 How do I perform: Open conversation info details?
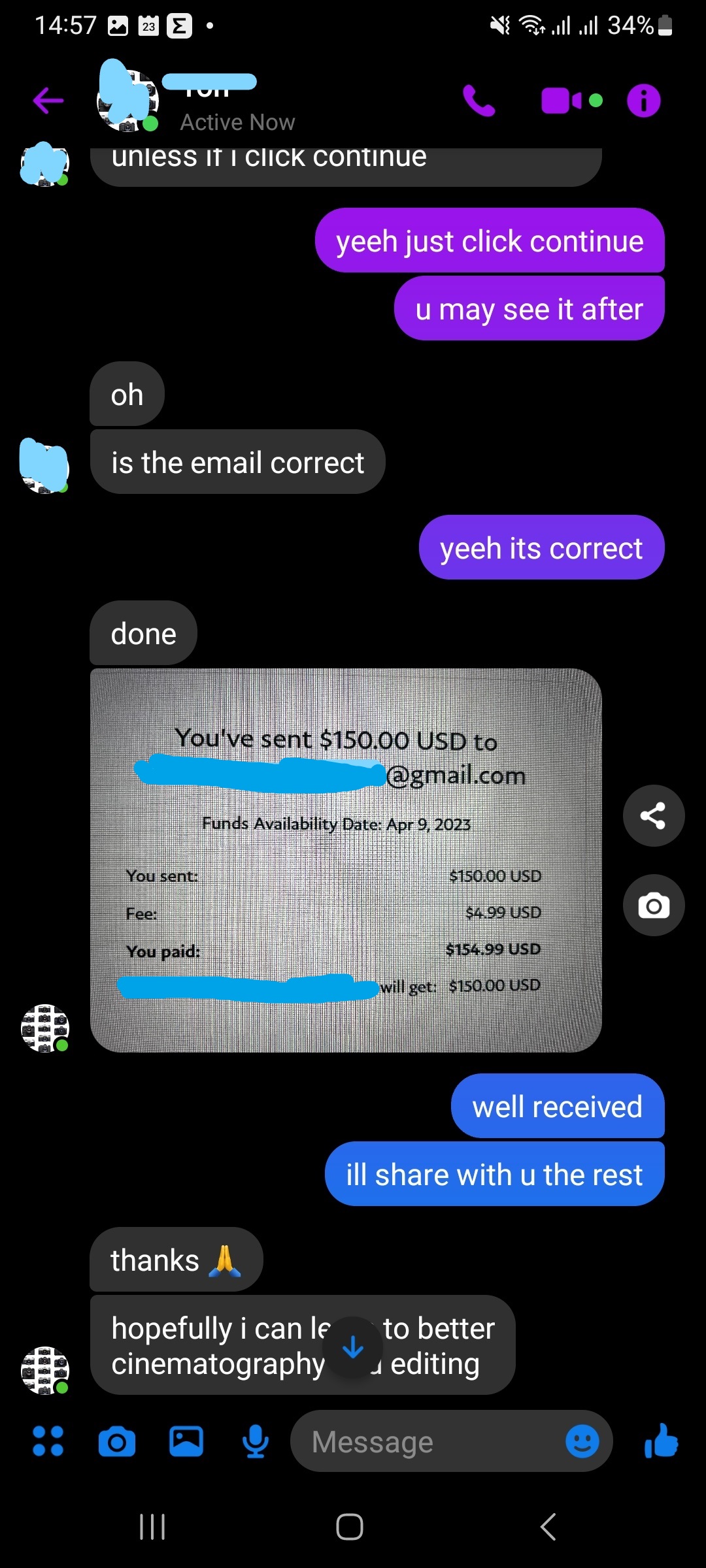click(643, 101)
